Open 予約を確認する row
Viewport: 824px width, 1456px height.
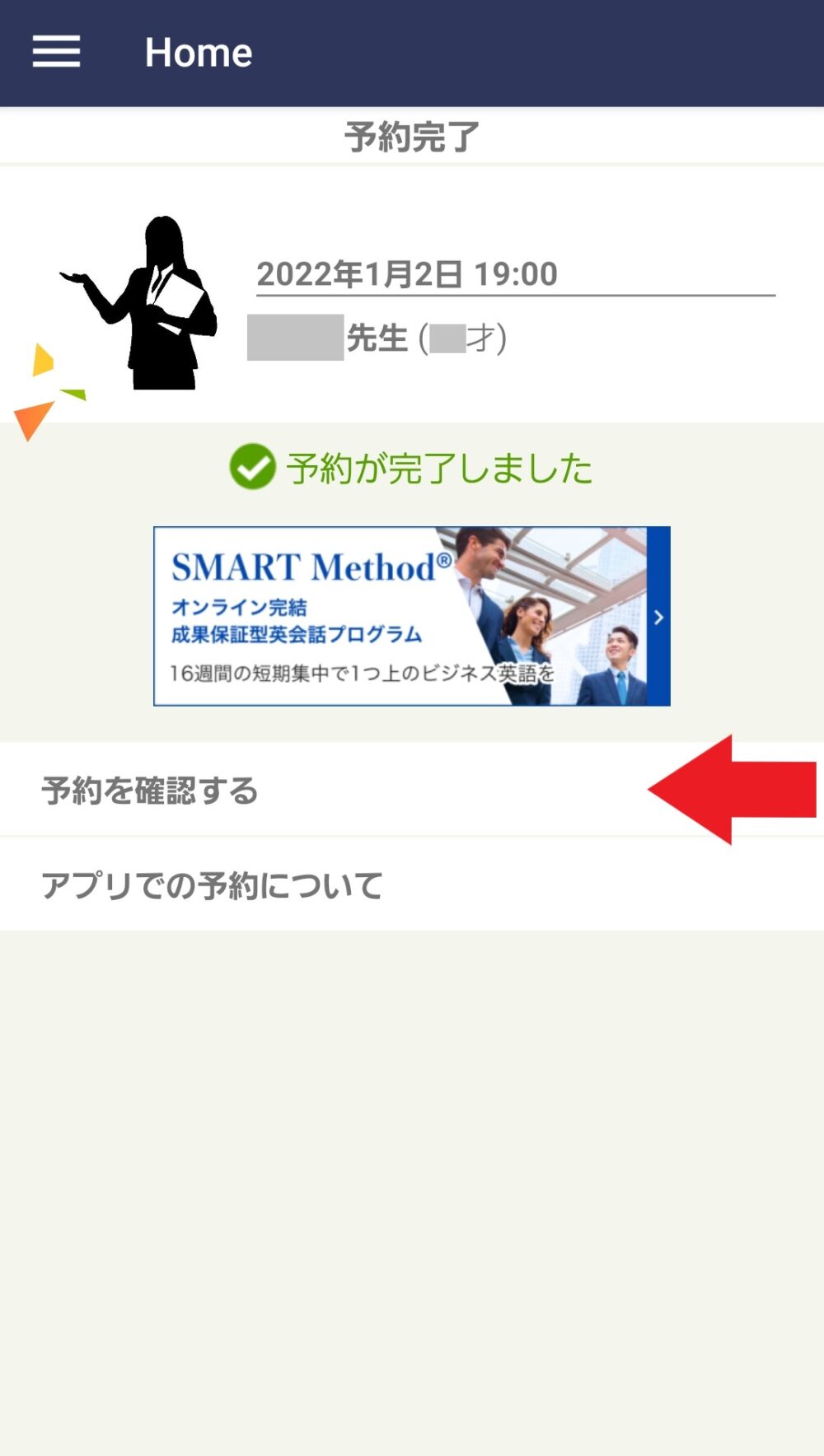point(330,791)
